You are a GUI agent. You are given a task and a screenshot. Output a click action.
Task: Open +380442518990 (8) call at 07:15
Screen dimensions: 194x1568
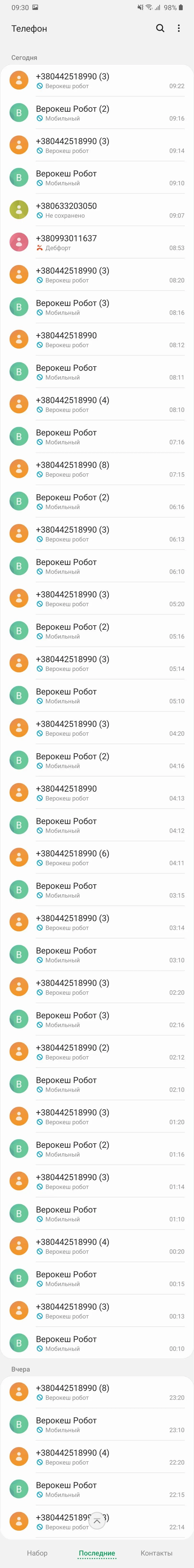pyautogui.click(x=97, y=469)
